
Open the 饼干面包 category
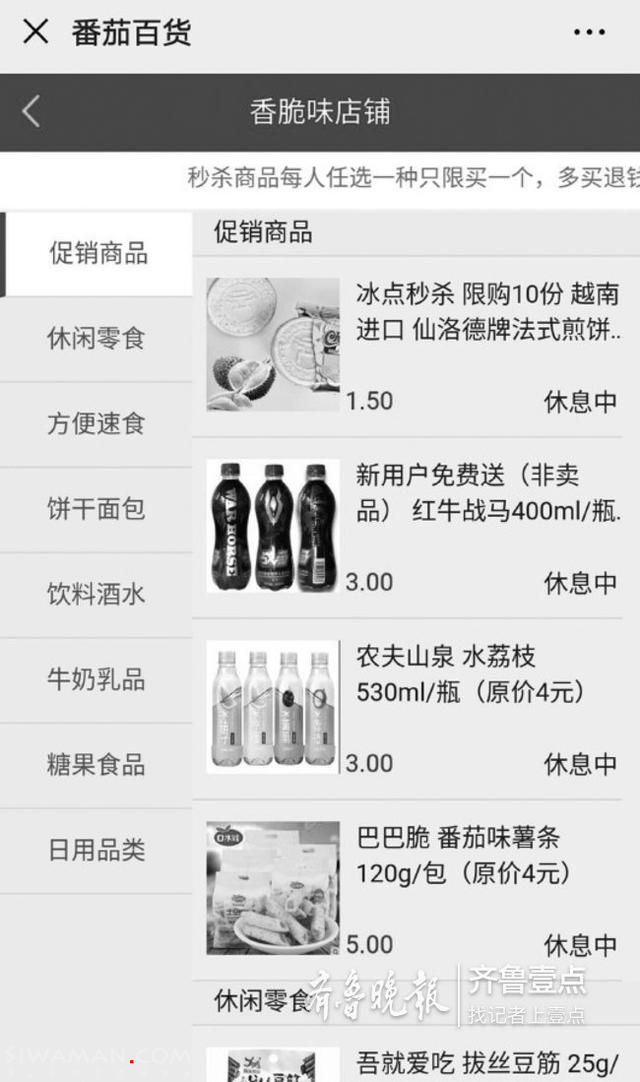(96, 509)
